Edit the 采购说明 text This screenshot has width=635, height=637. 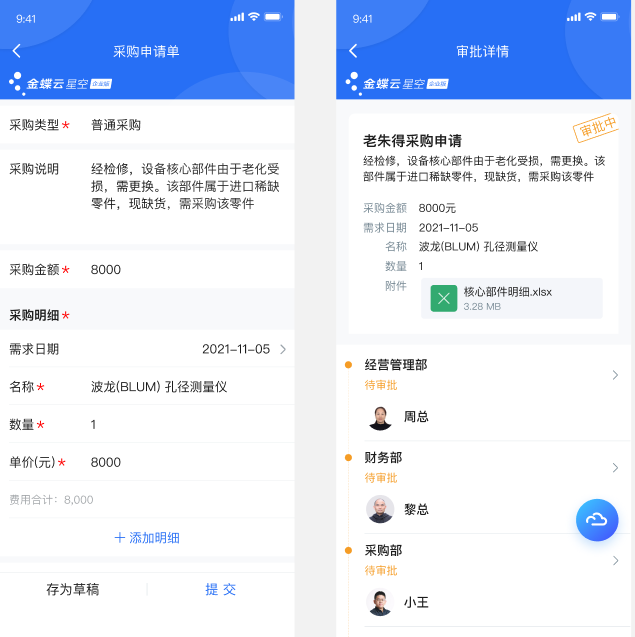coord(180,186)
